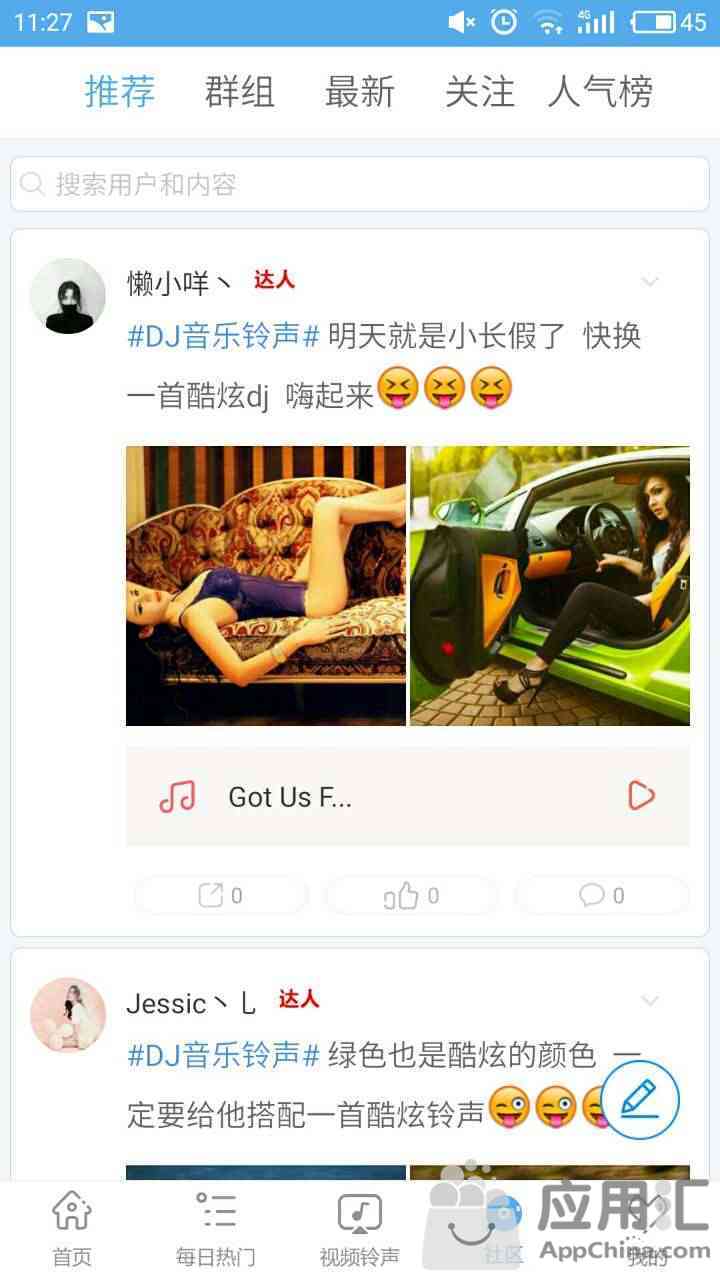
Task: View the sofa photo in 懒小咩's post
Action: (266, 585)
